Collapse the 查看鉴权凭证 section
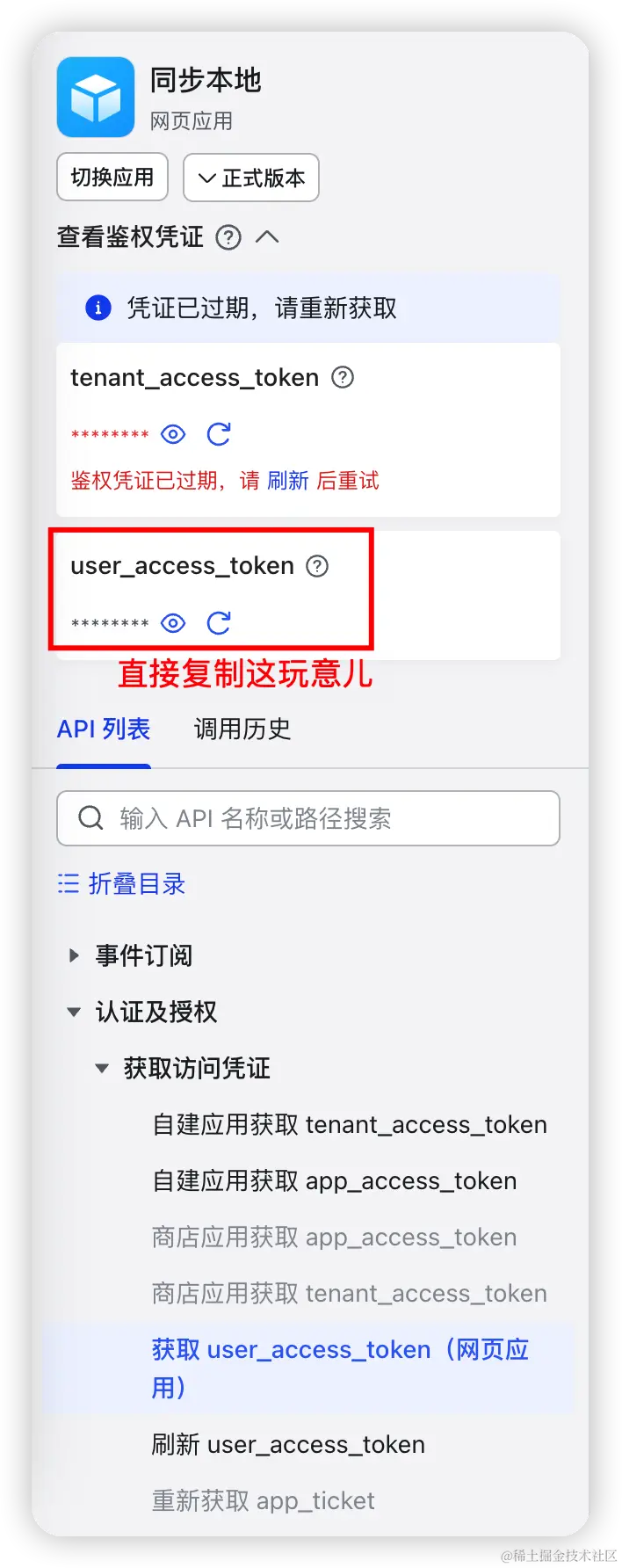Screen dimensions: 622x1568 [267, 236]
